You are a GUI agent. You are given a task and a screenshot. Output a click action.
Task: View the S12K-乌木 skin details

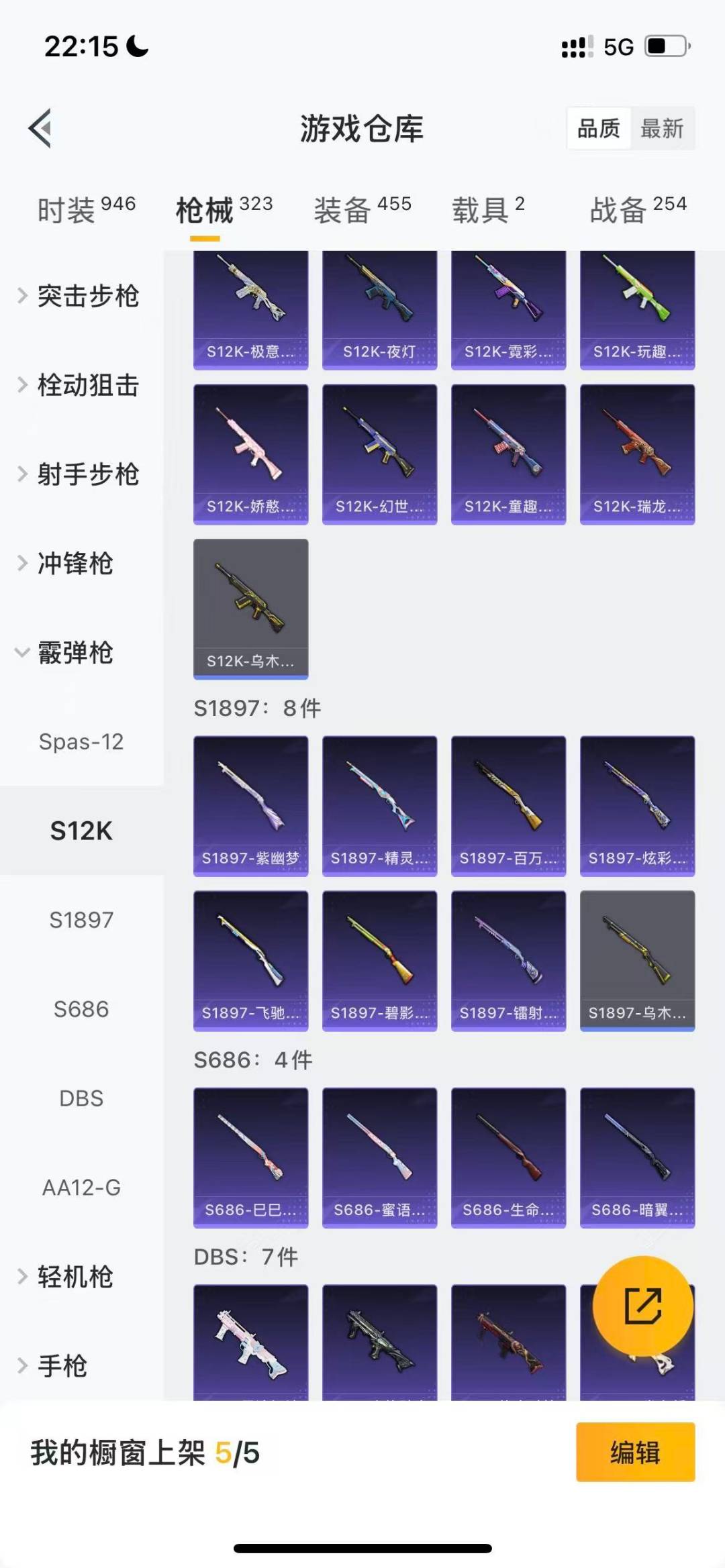250,609
